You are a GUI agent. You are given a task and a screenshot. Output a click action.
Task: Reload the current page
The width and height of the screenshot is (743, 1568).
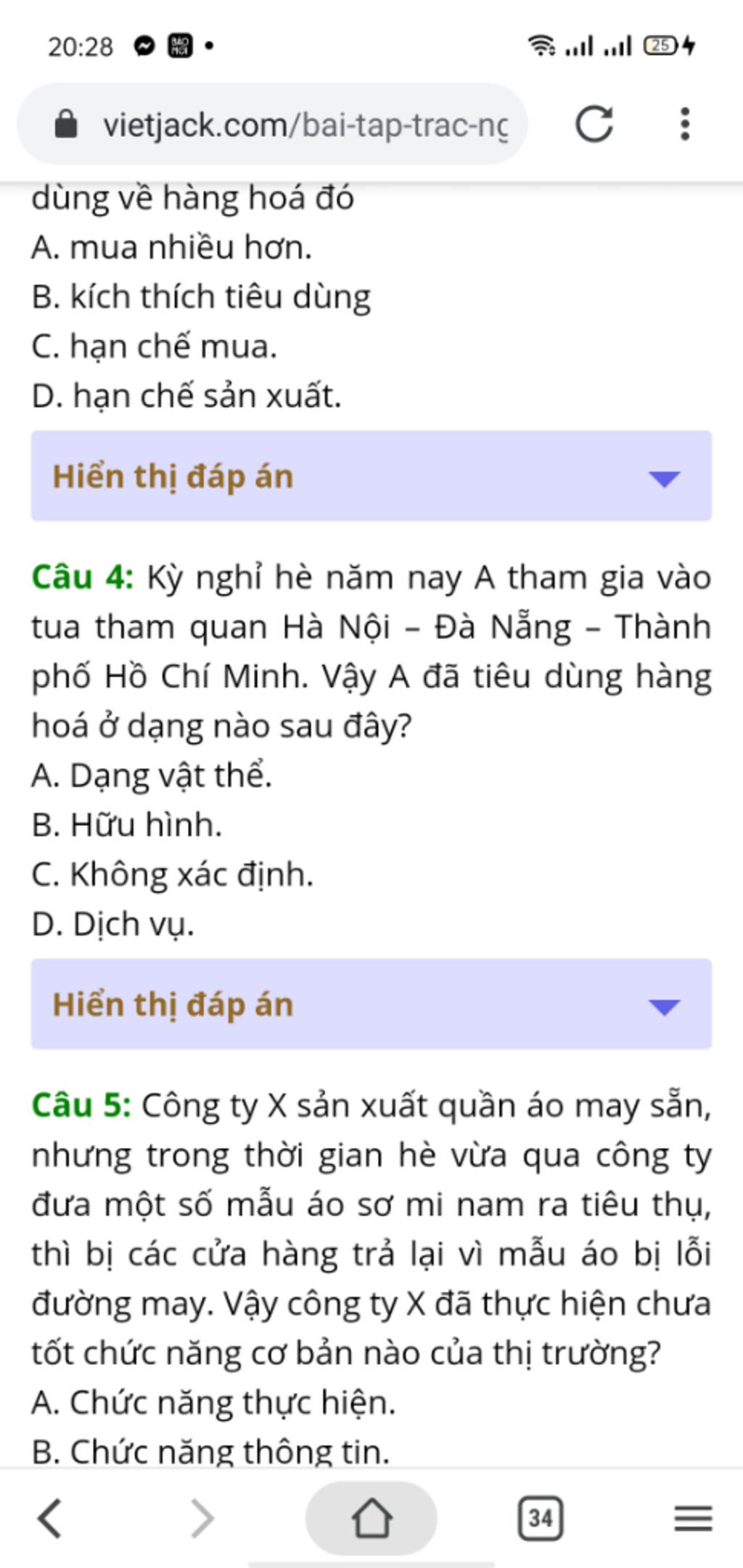tap(594, 123)
